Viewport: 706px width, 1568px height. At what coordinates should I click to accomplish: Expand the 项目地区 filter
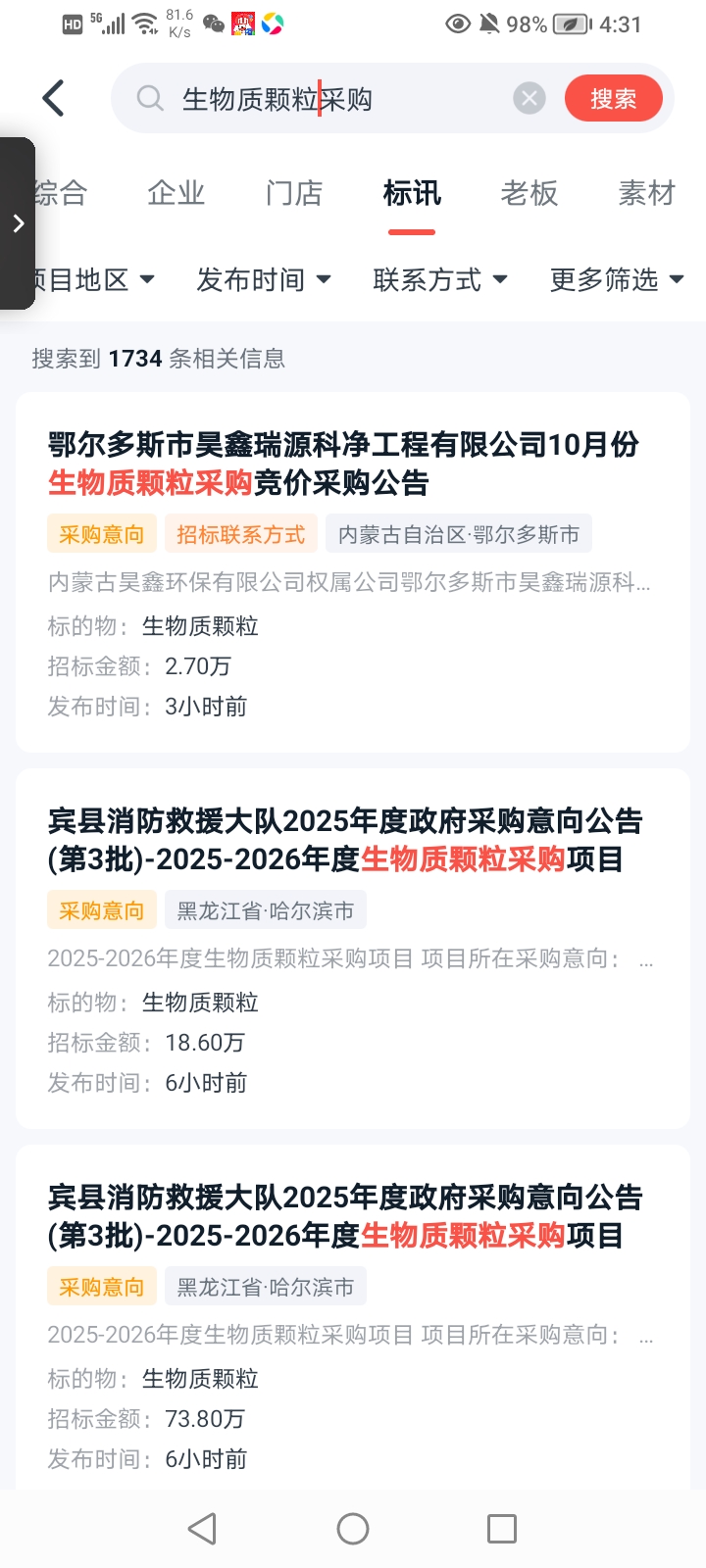click(93, 280)
